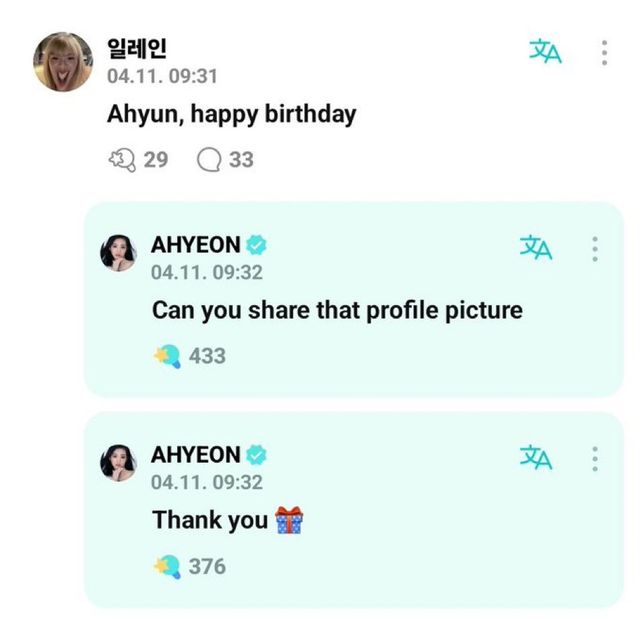
Task: Open 일레인's profile picture
Action: (x=62, y=61)
